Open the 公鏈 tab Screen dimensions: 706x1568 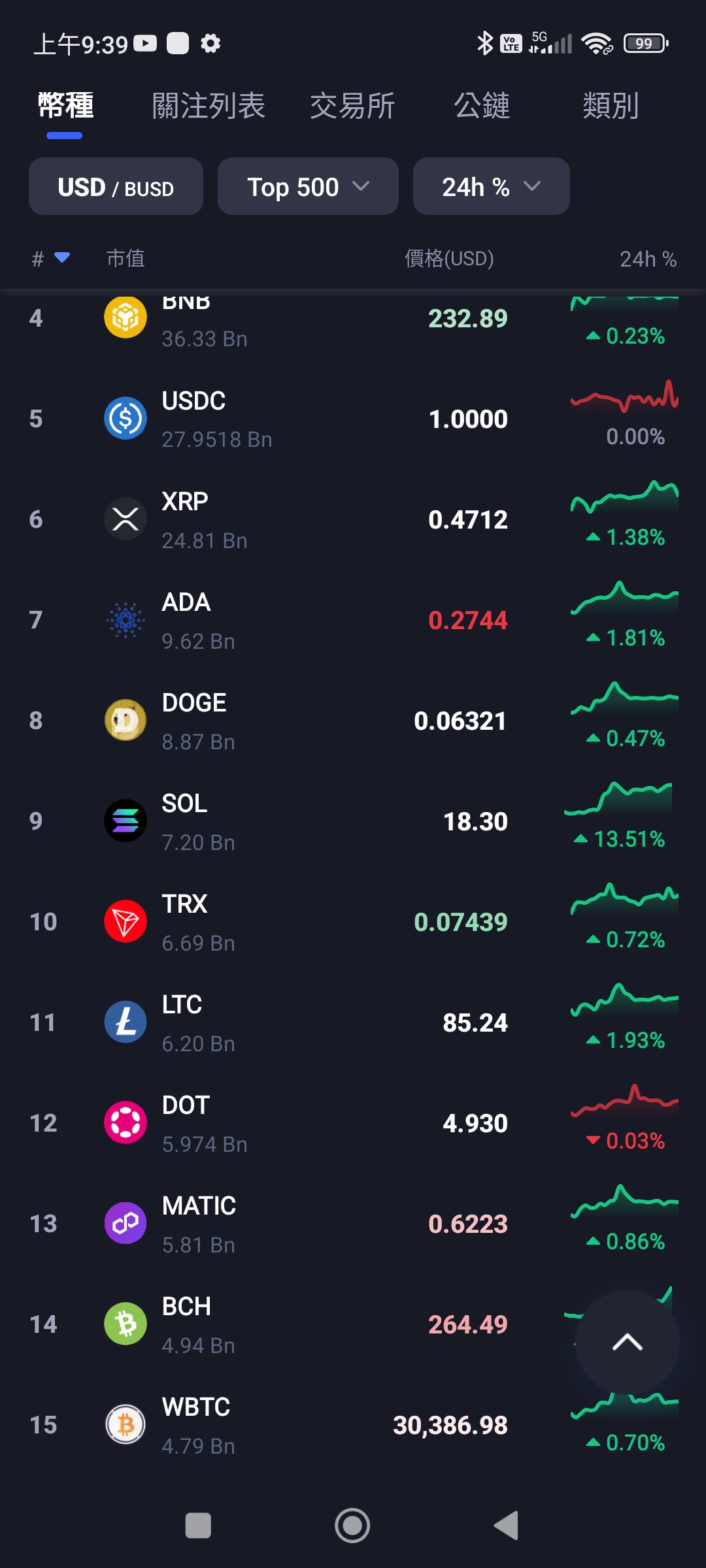pyautogui.click(x=482, y=106)
